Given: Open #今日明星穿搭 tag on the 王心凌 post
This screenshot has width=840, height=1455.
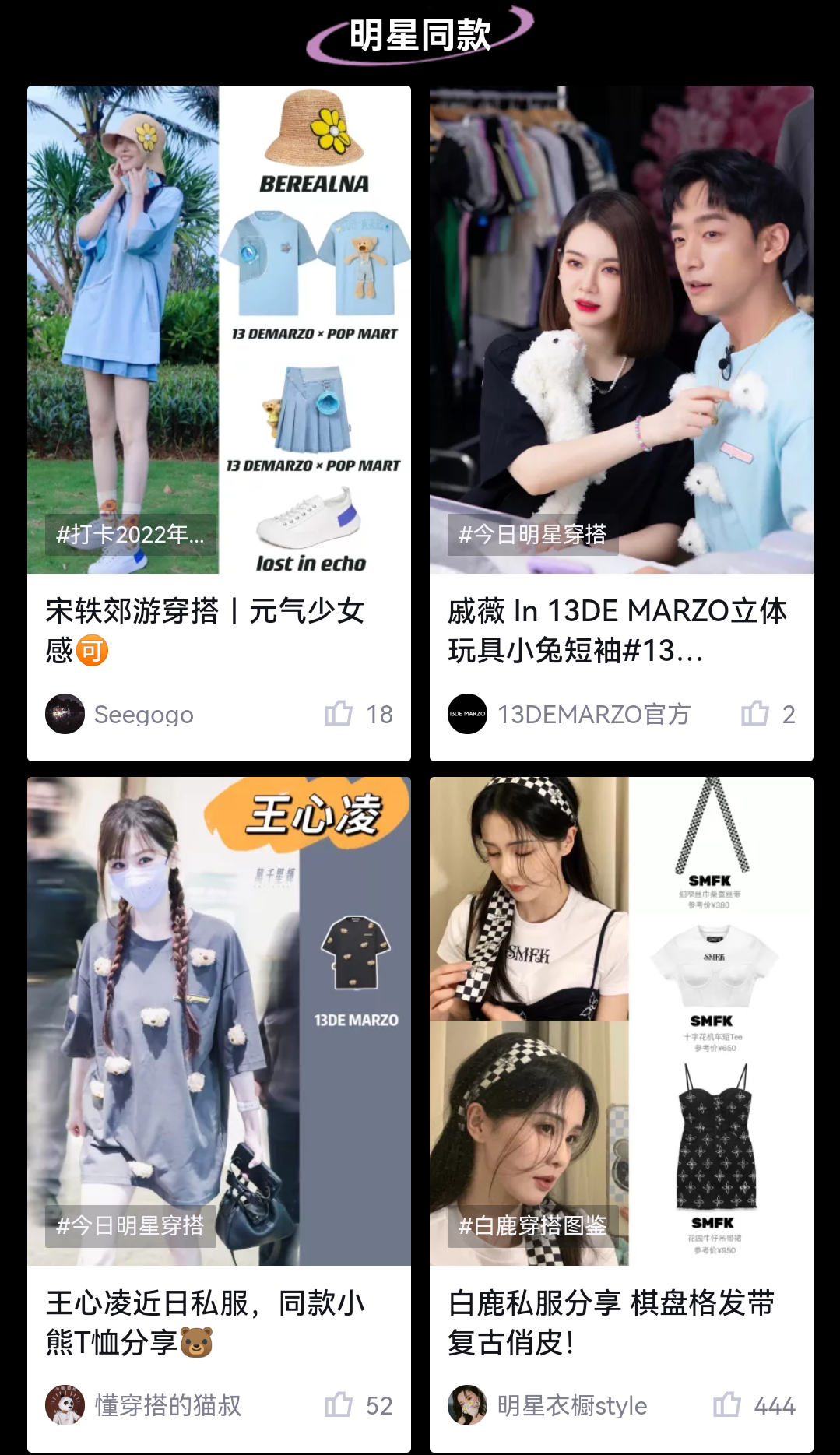Looking at the screenshot, I should tap(130, 1225).
